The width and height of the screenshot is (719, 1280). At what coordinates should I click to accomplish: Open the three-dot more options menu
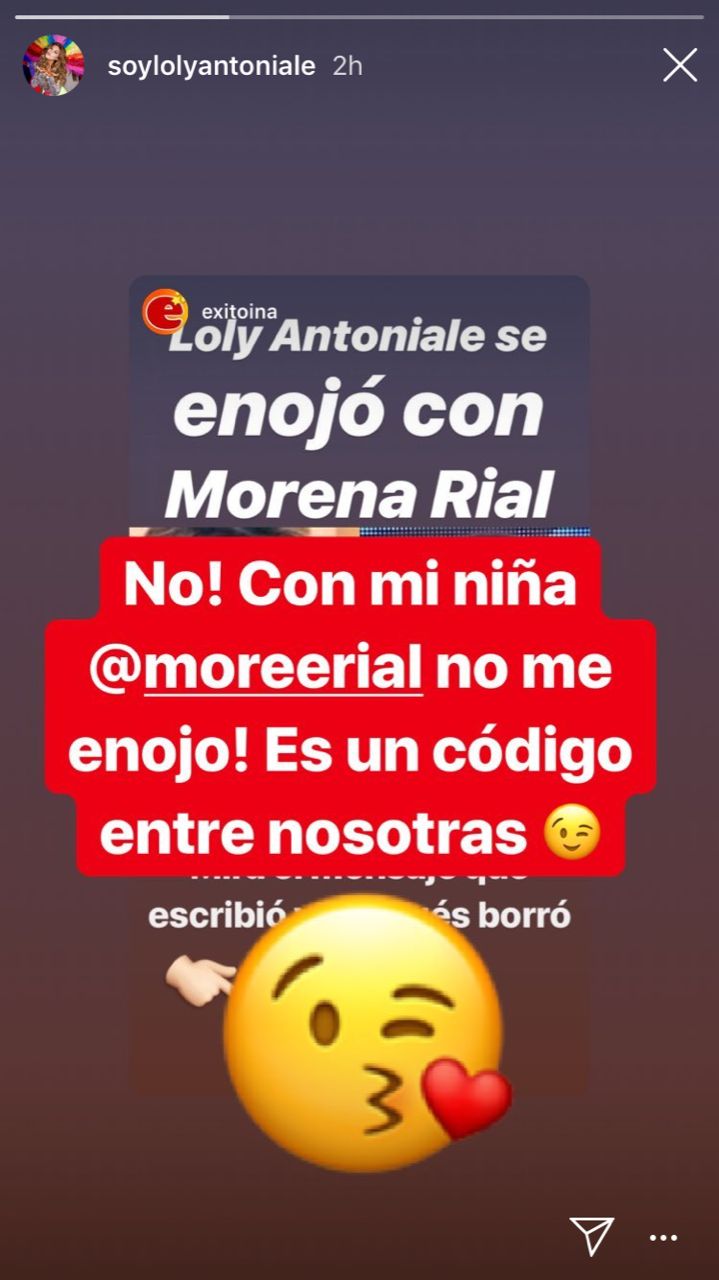(x=664, y=1238)
